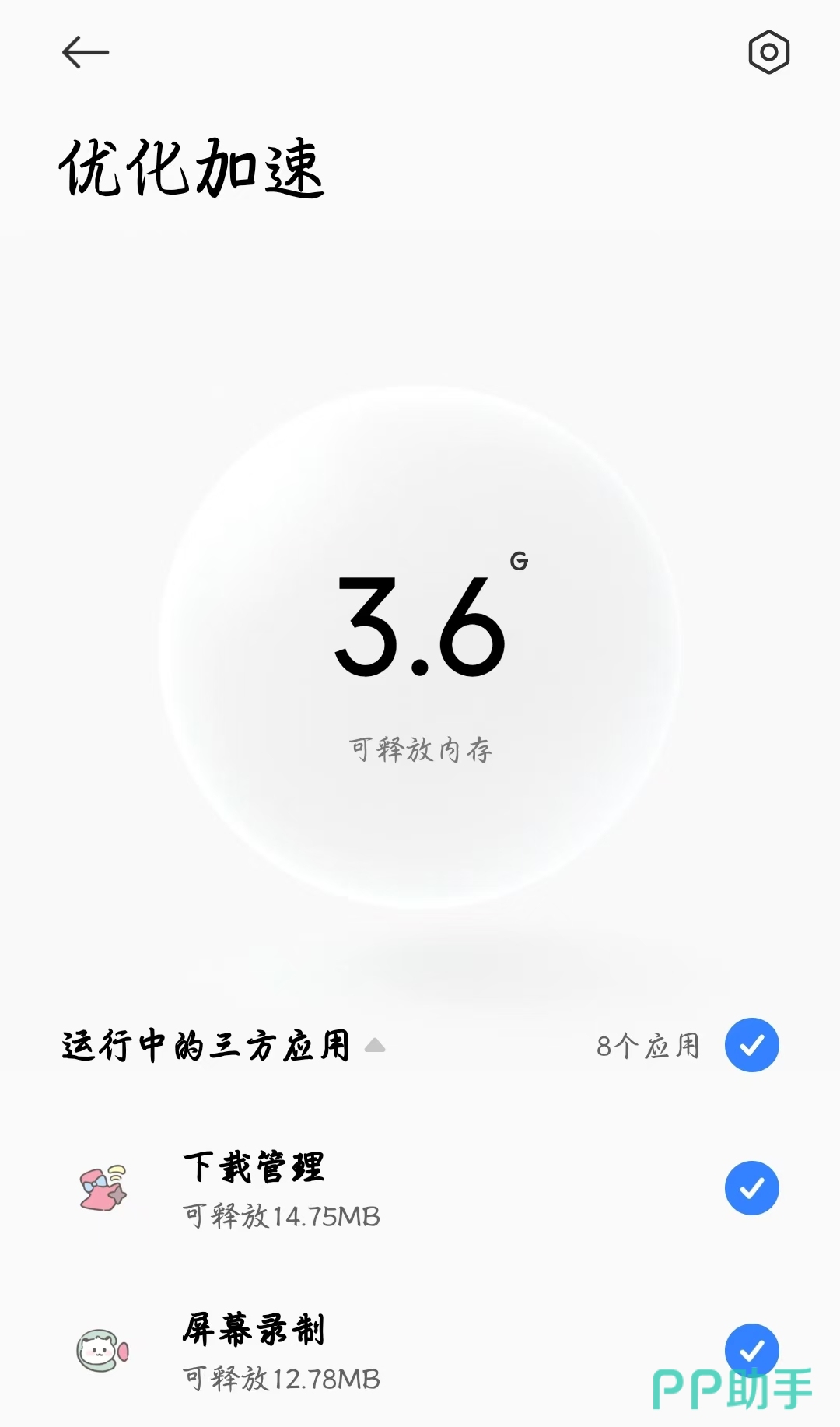Uncheck the 下载管理 checkbox
840x1427 pixels.
pyautogui.click(x=751, y=1188)
